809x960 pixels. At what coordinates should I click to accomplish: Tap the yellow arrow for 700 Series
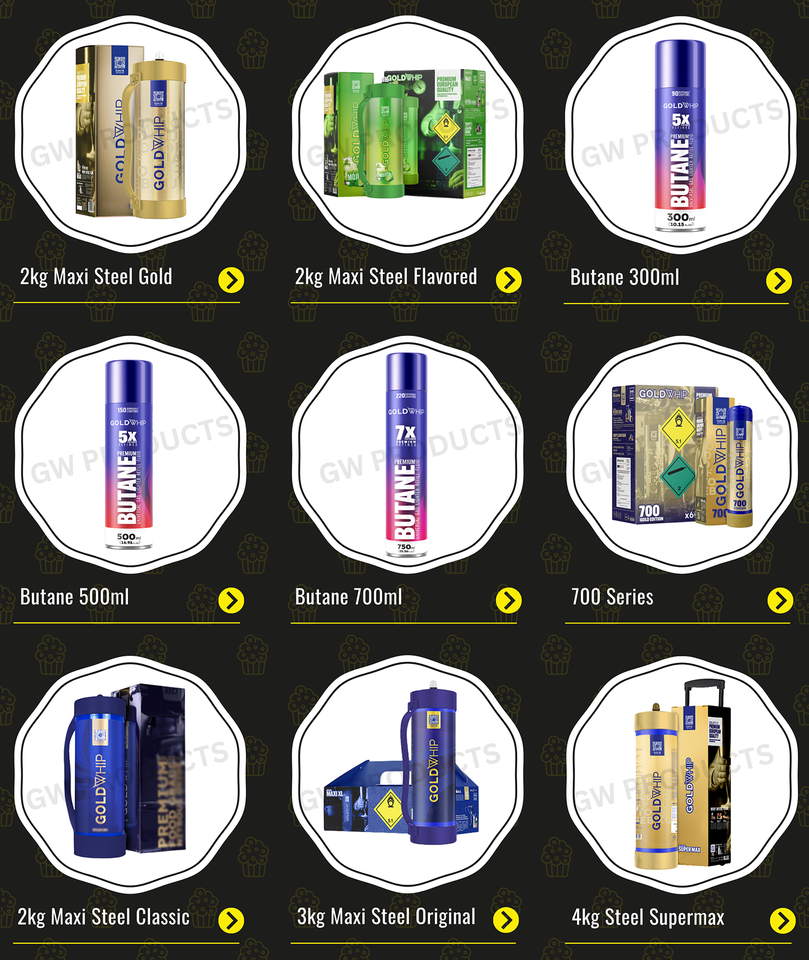click(780, 601)
